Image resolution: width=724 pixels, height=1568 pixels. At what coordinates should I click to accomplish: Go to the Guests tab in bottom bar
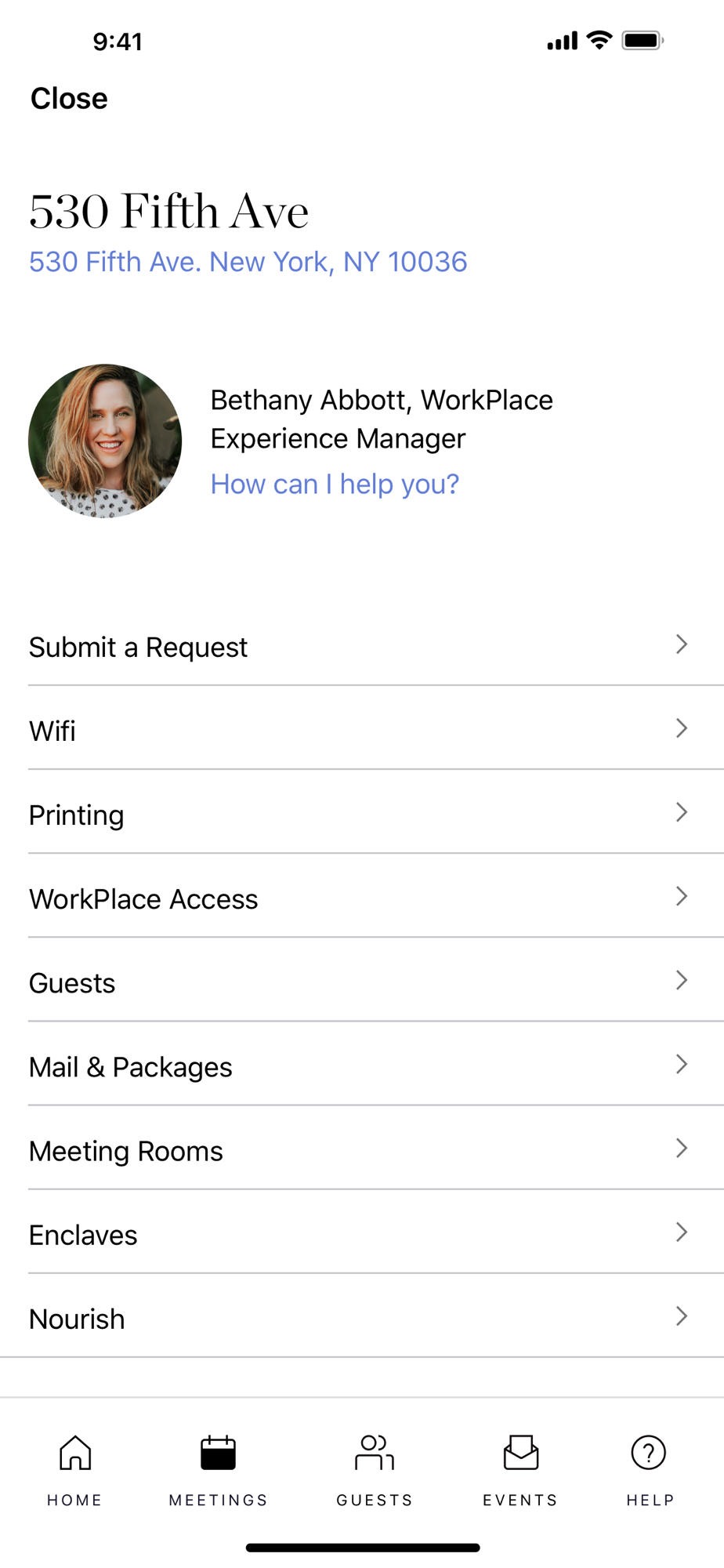click(375, 1470)
